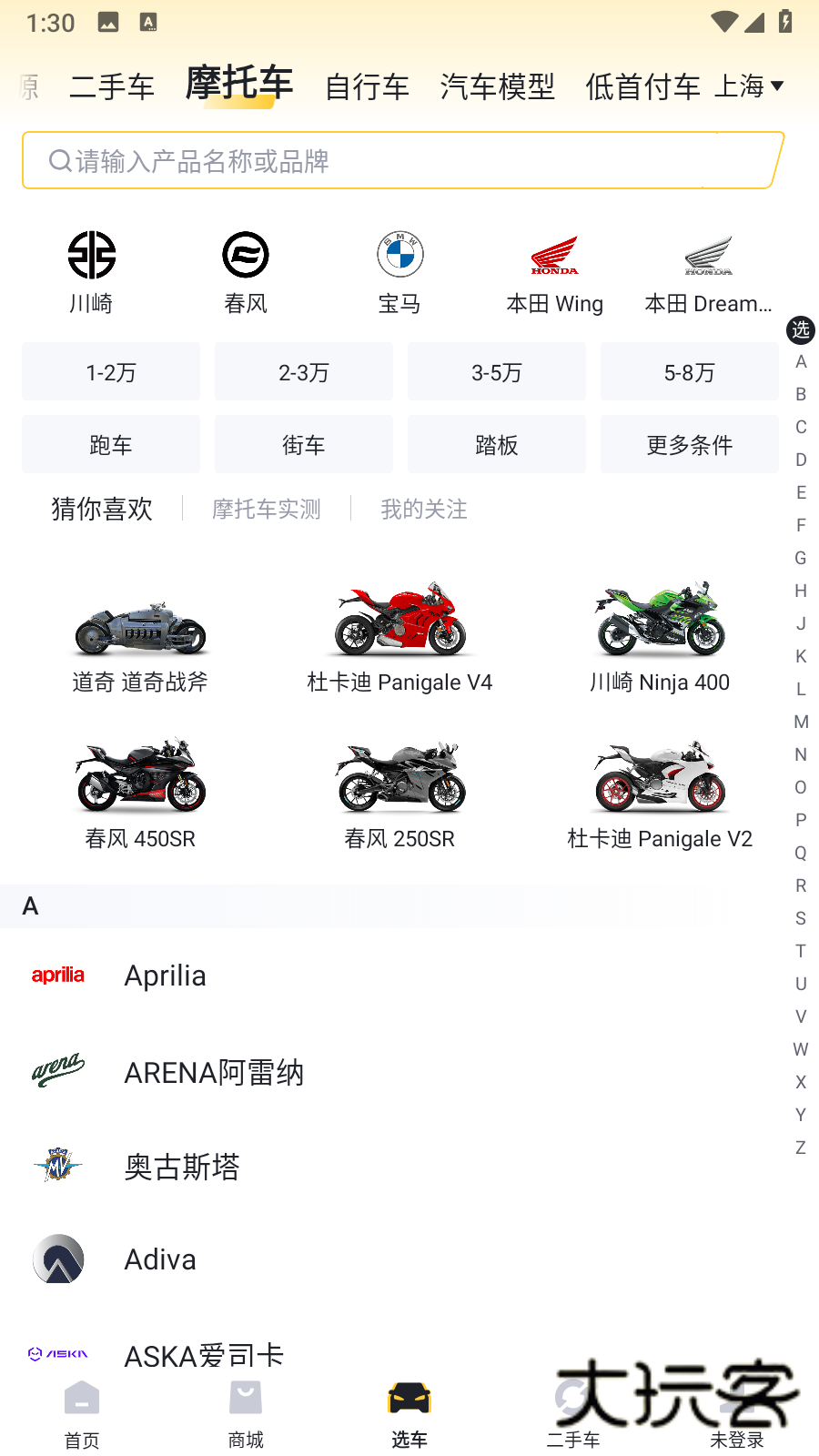Open the ARENA阿雷纳 brand entry
The width and height of the screenshot is (819, 1456).
(214, 1073)
